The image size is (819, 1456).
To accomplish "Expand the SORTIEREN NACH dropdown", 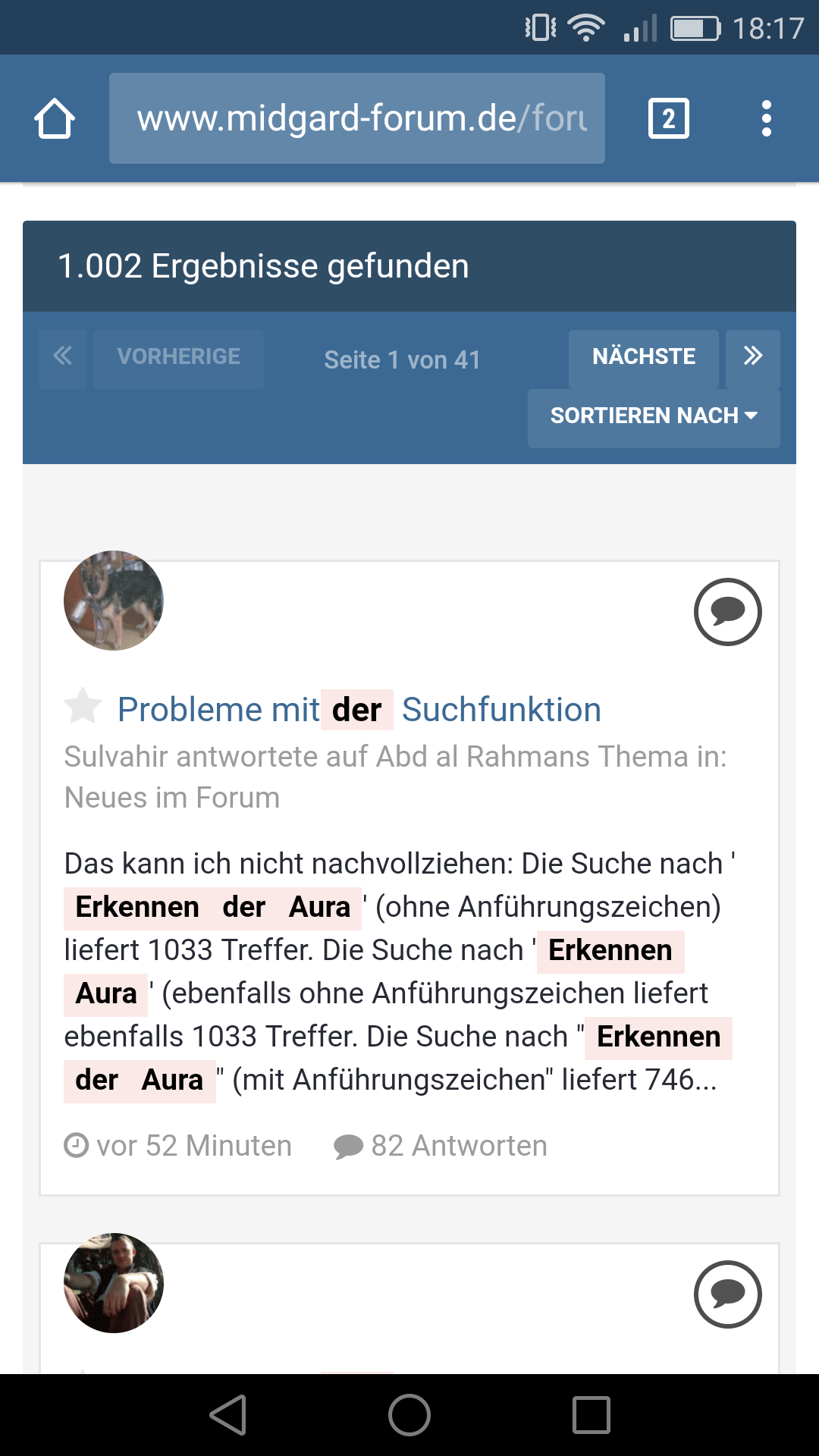I will (x=654, y=416).
